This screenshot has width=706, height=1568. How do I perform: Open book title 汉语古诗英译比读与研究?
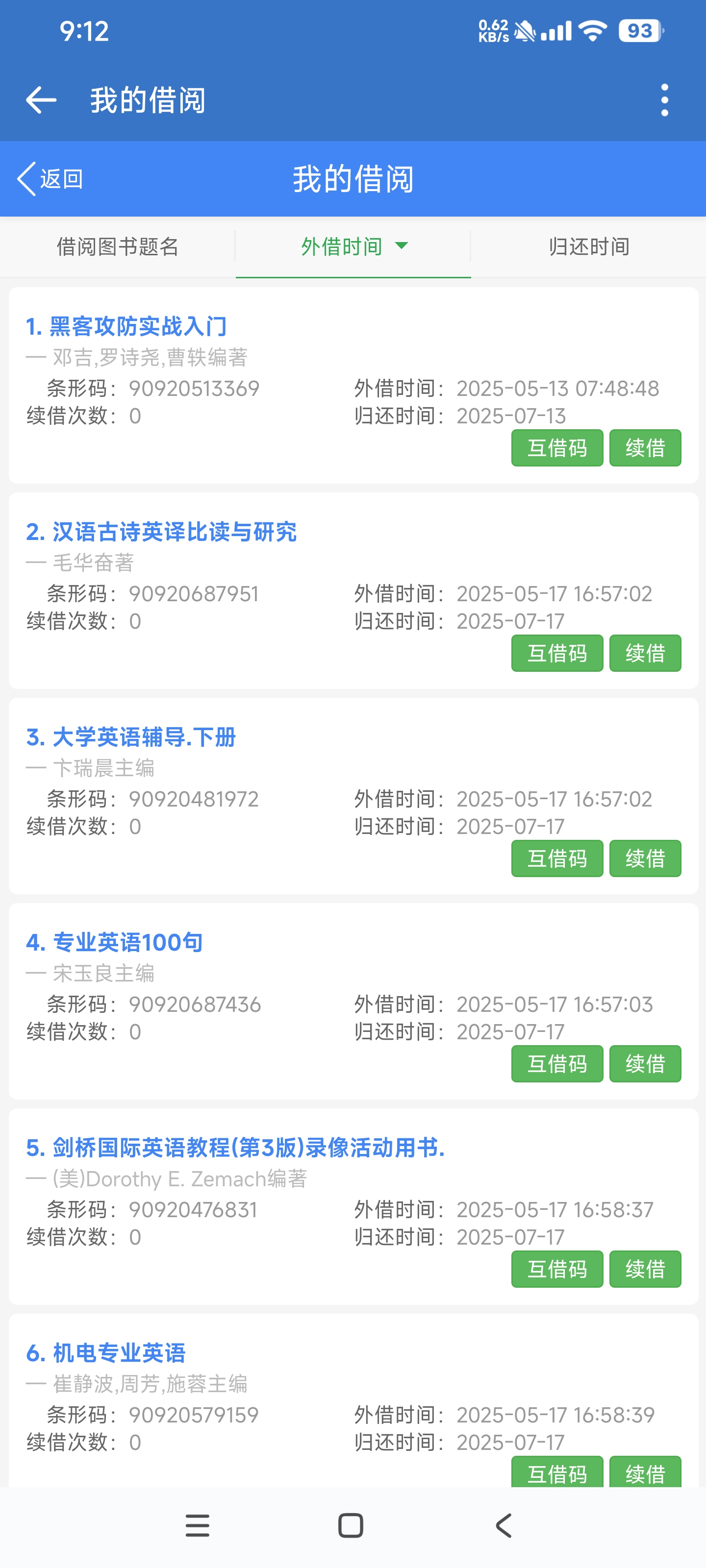(x=161, y=532)
